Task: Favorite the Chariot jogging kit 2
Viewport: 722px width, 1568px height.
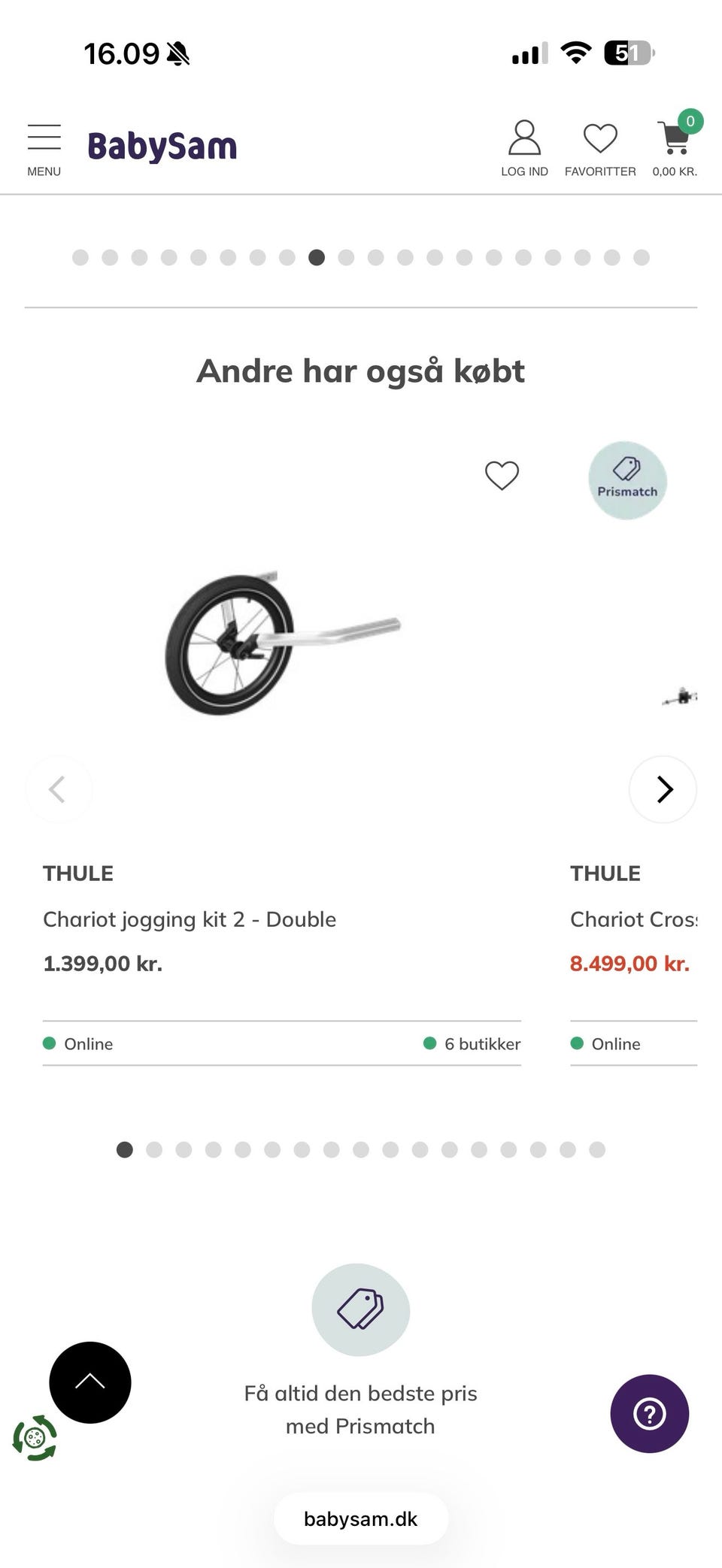Action: [x=502, y=475]
